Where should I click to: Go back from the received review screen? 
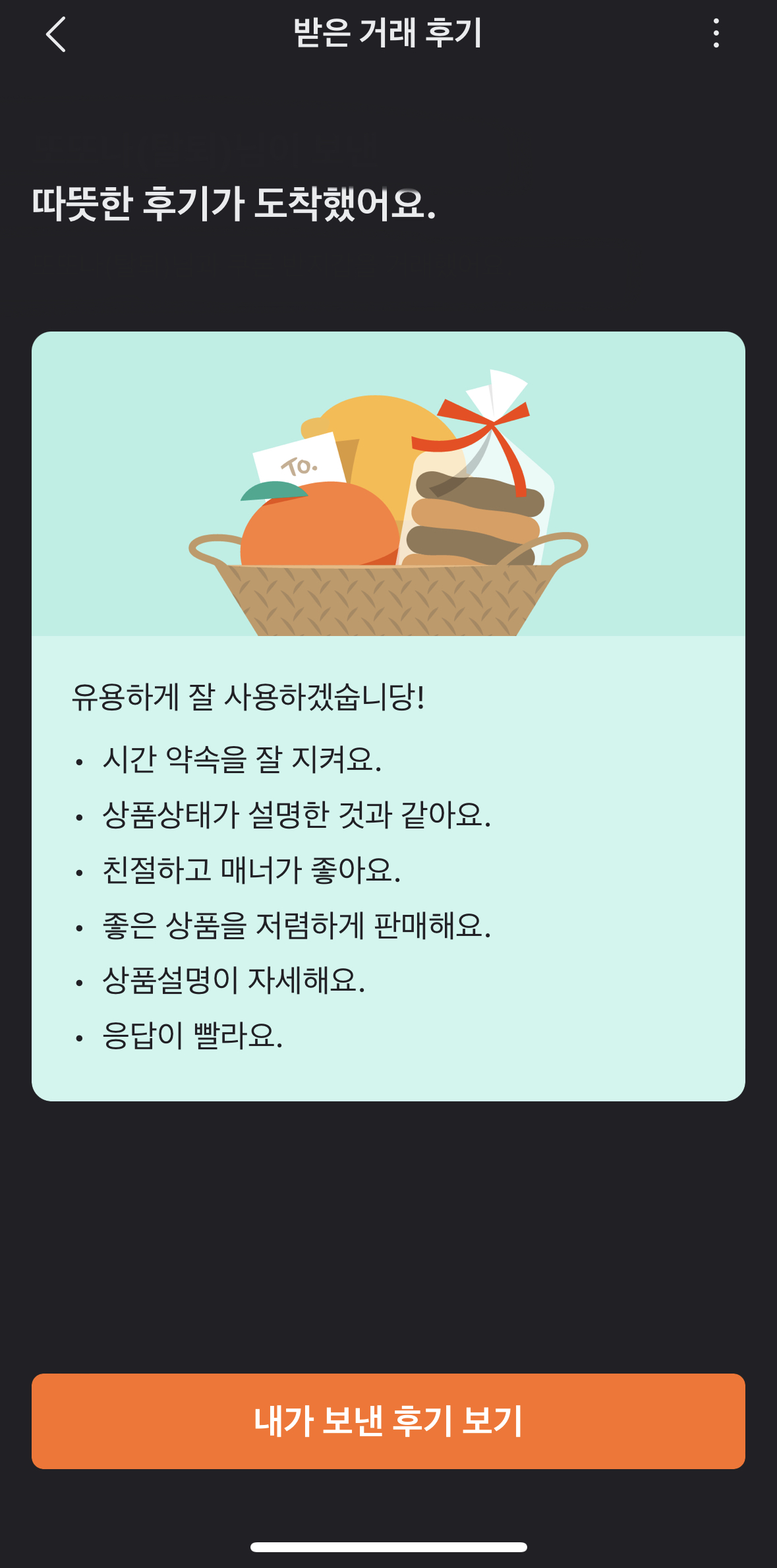(56, 34)
